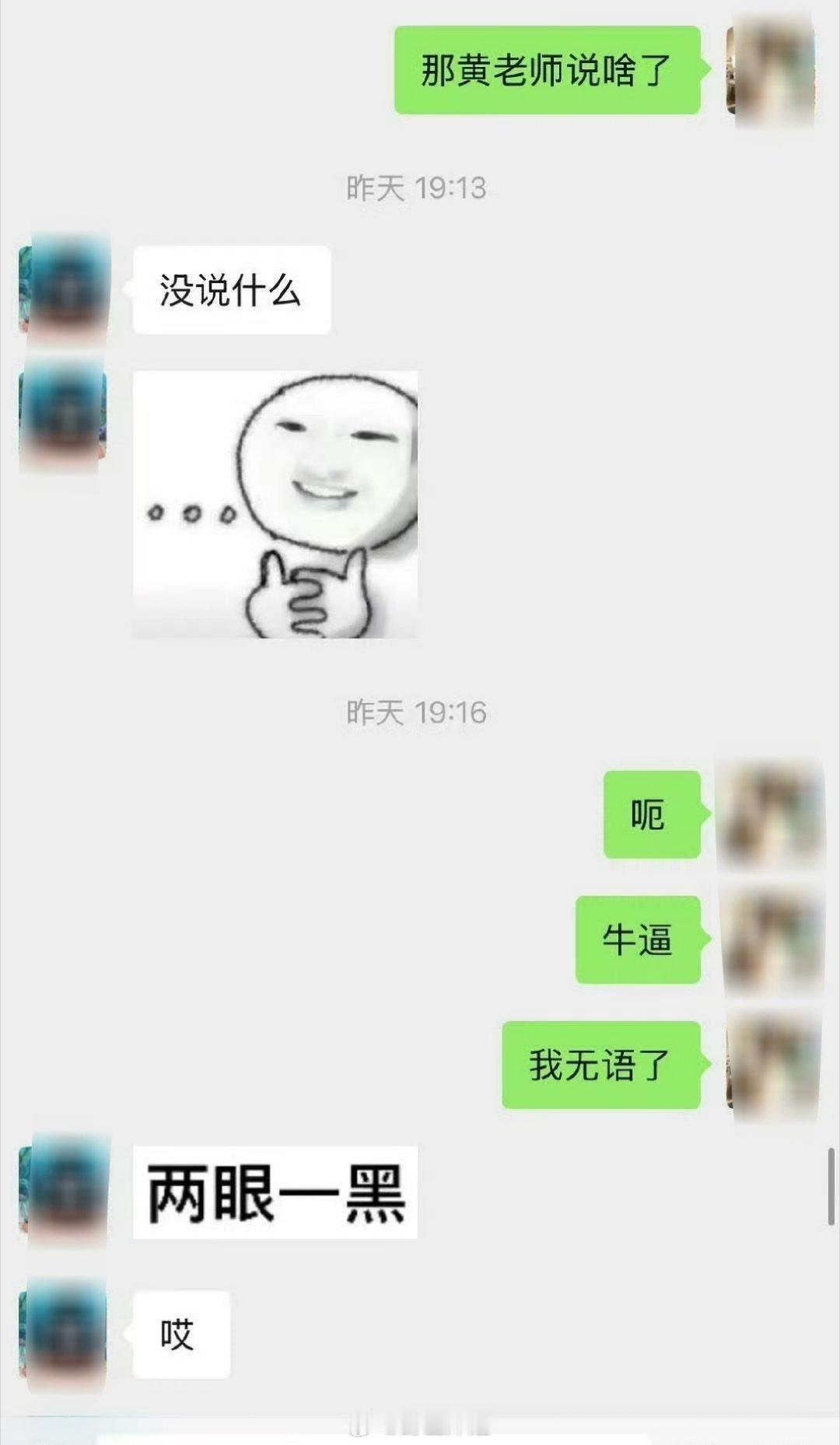Click the 昨天 19:16 timestamp
Image resolution: width=840 pixels, height=1445 pixels.
click(x=418, y=710)
